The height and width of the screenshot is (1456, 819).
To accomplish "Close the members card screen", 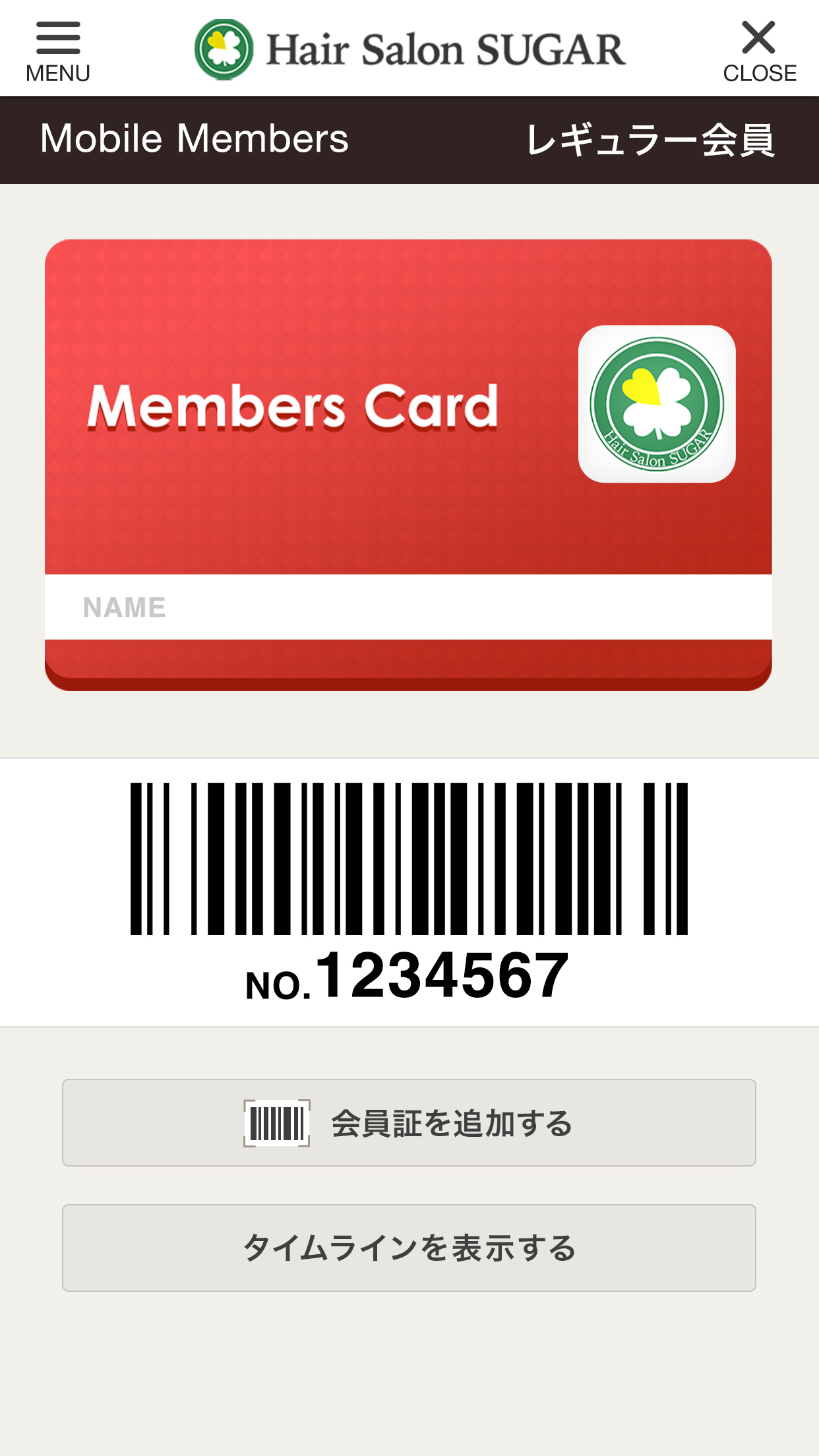I will [759, 51].
